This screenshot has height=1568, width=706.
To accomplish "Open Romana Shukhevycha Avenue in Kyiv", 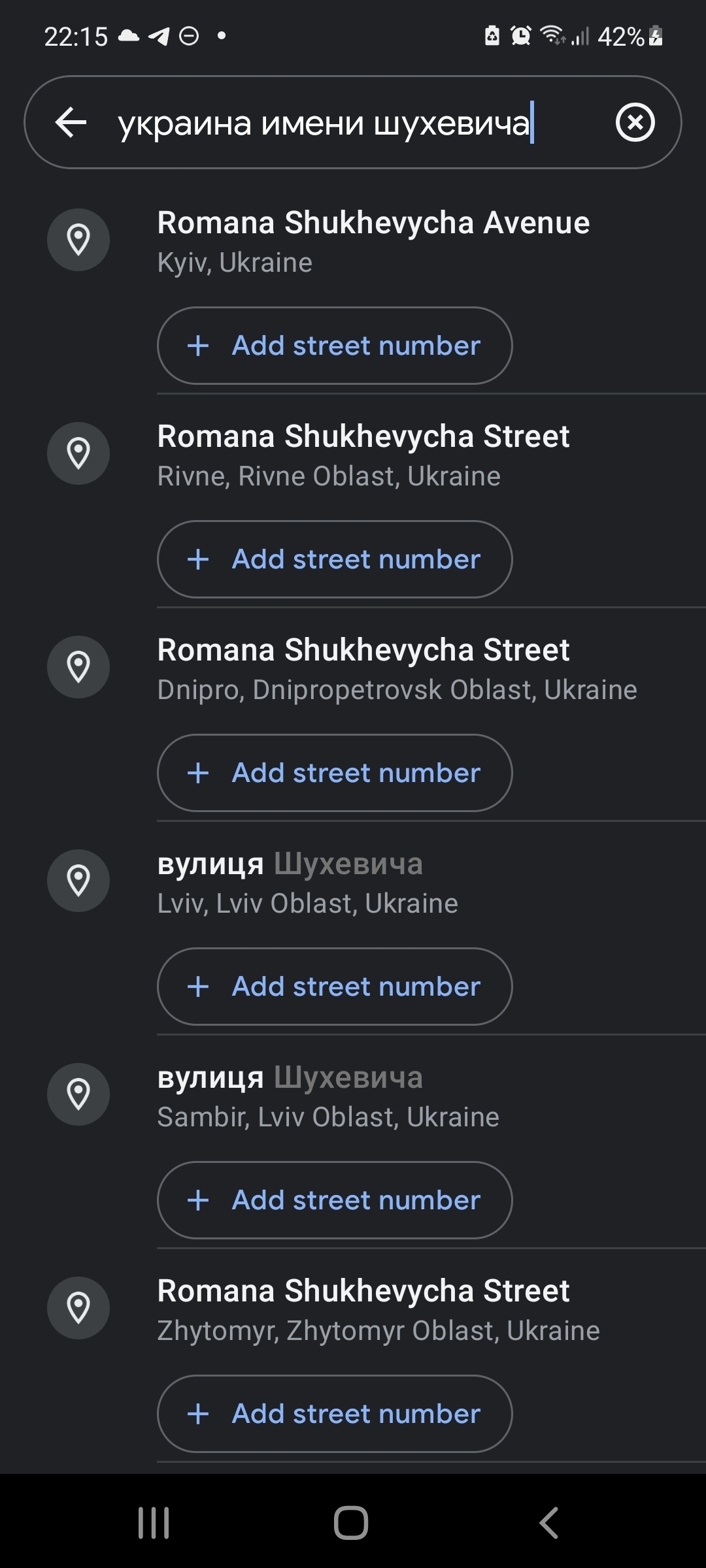I will (373, 241).
